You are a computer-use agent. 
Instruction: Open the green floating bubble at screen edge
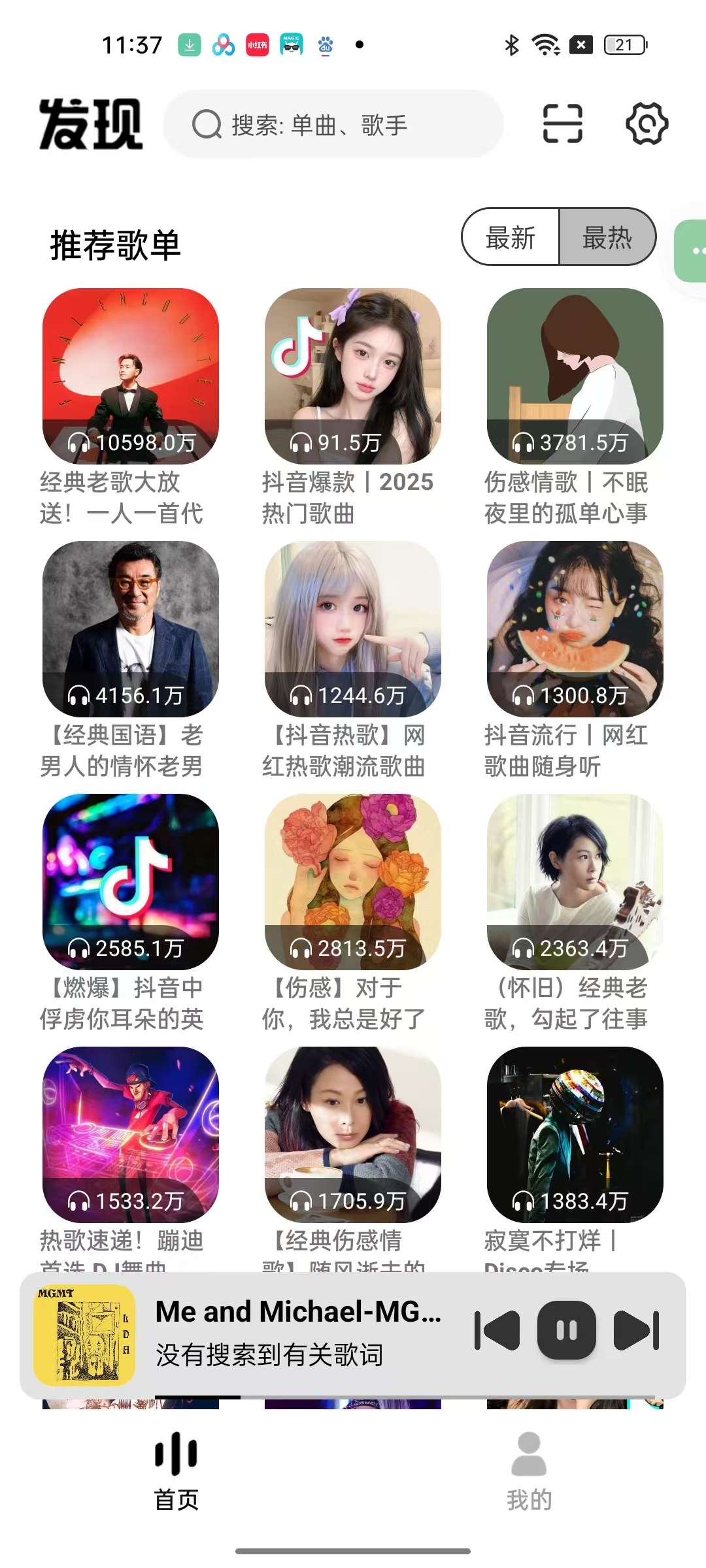point(692,251)
